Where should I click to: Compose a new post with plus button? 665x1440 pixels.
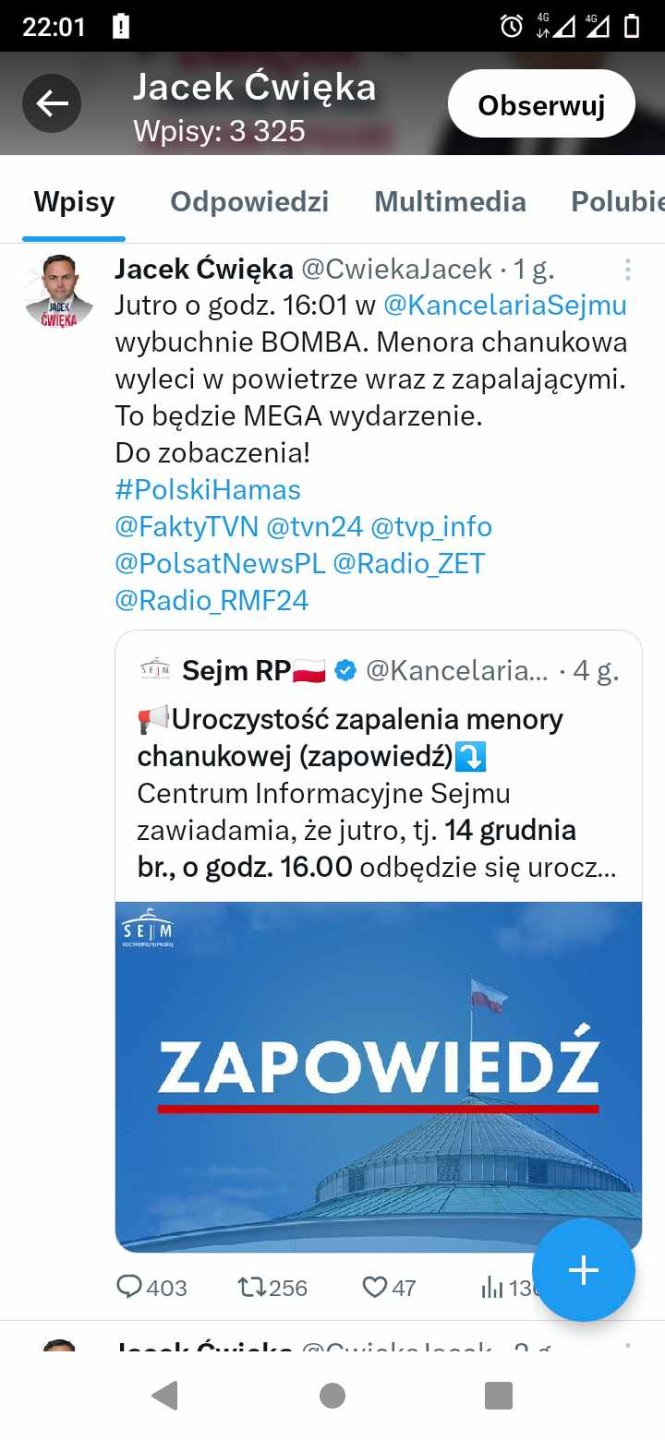click(583, 1270)
